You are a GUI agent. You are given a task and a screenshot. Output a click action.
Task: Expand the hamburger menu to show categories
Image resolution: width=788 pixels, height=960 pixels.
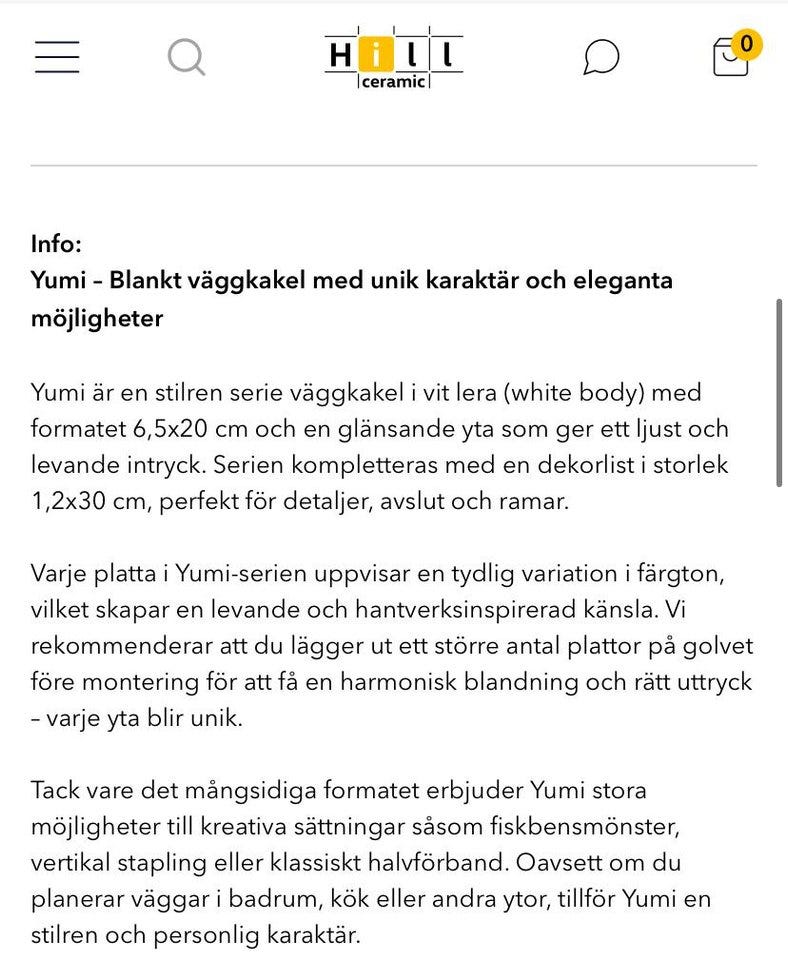point(57,57)
